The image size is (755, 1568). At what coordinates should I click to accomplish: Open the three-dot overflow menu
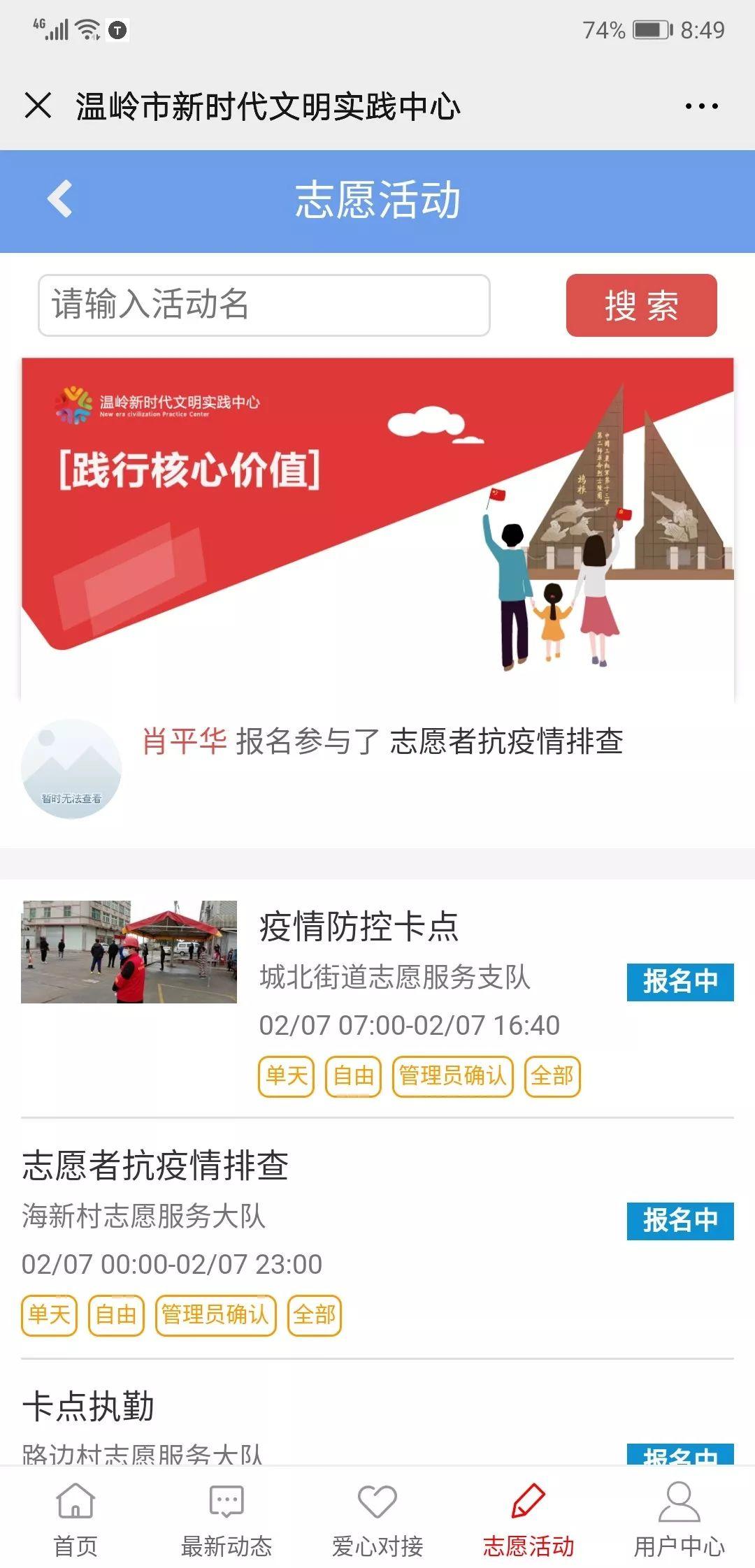tap(701, 106)
